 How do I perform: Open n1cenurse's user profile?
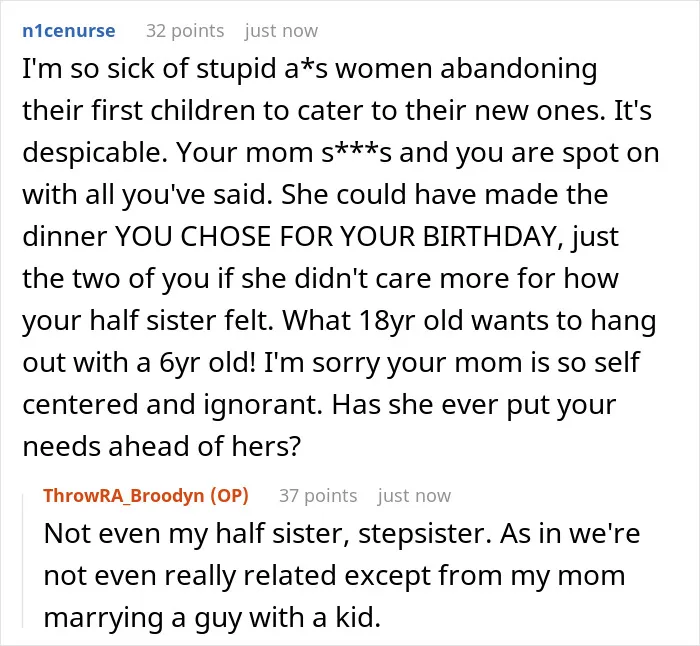point(69,31)
